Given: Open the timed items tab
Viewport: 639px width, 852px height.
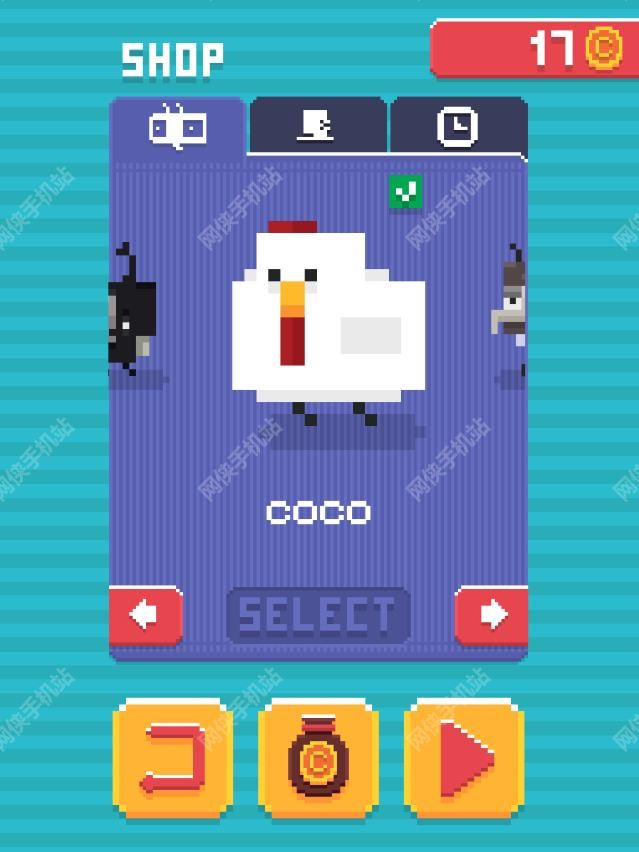Looking at the screenshot, I should [x=457, y=126].
